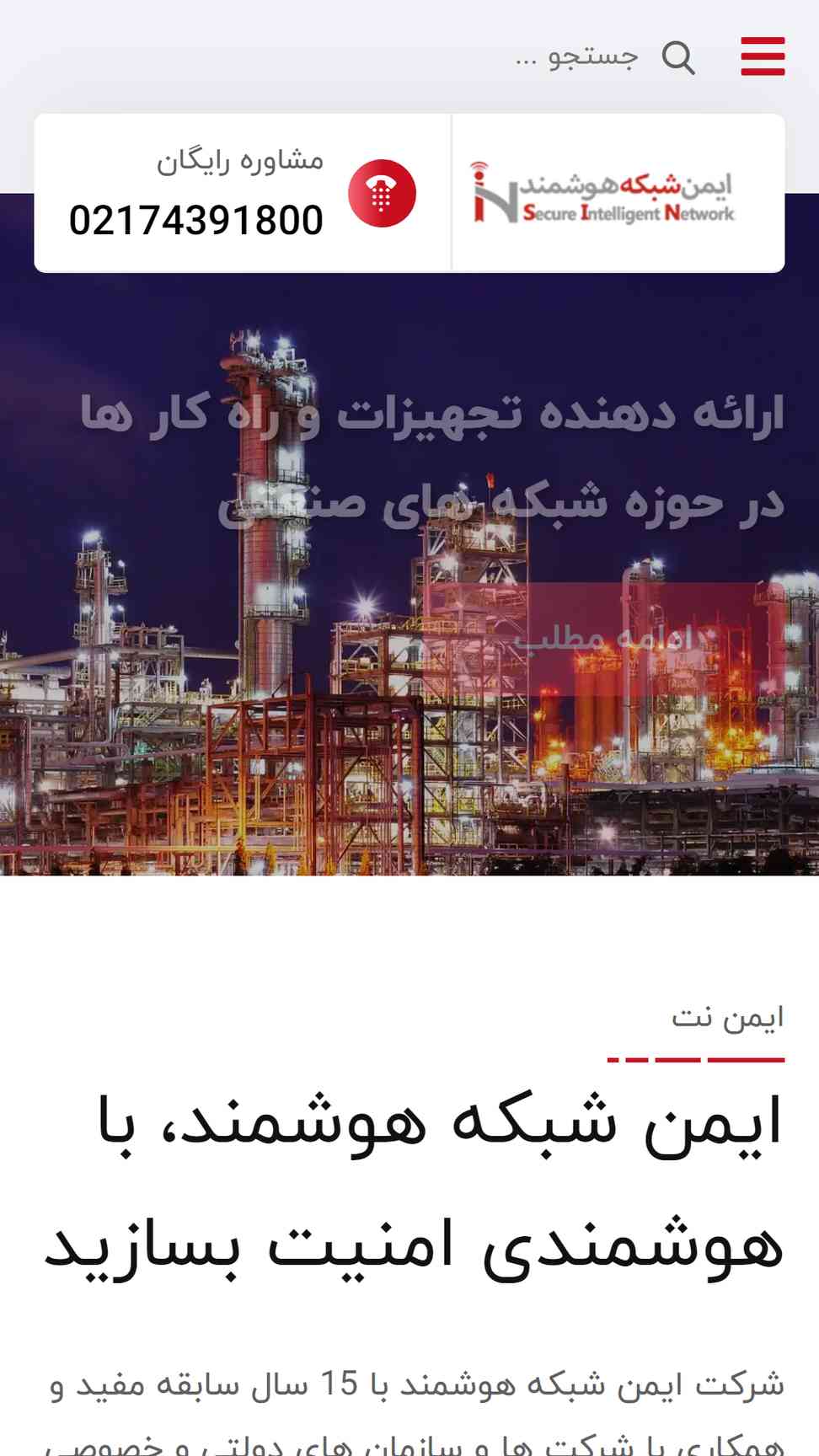Call the free consultation number 02174391800
Image resolution: width=819 pixels, height=1456 pixels.
(x=196, y=221)
